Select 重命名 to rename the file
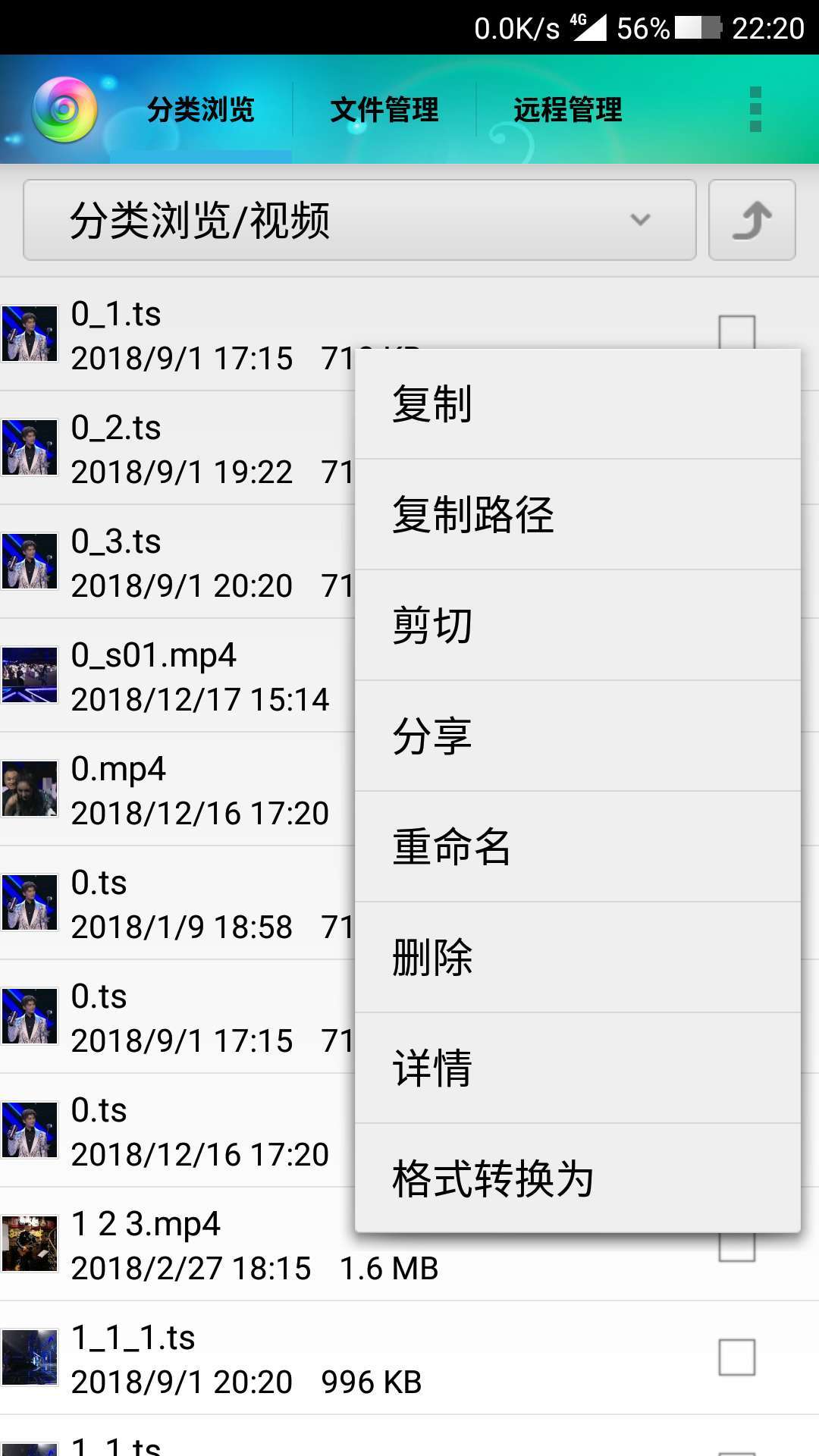The height and width of the screenshot is (1456, 819). click(x=451, y=846)
